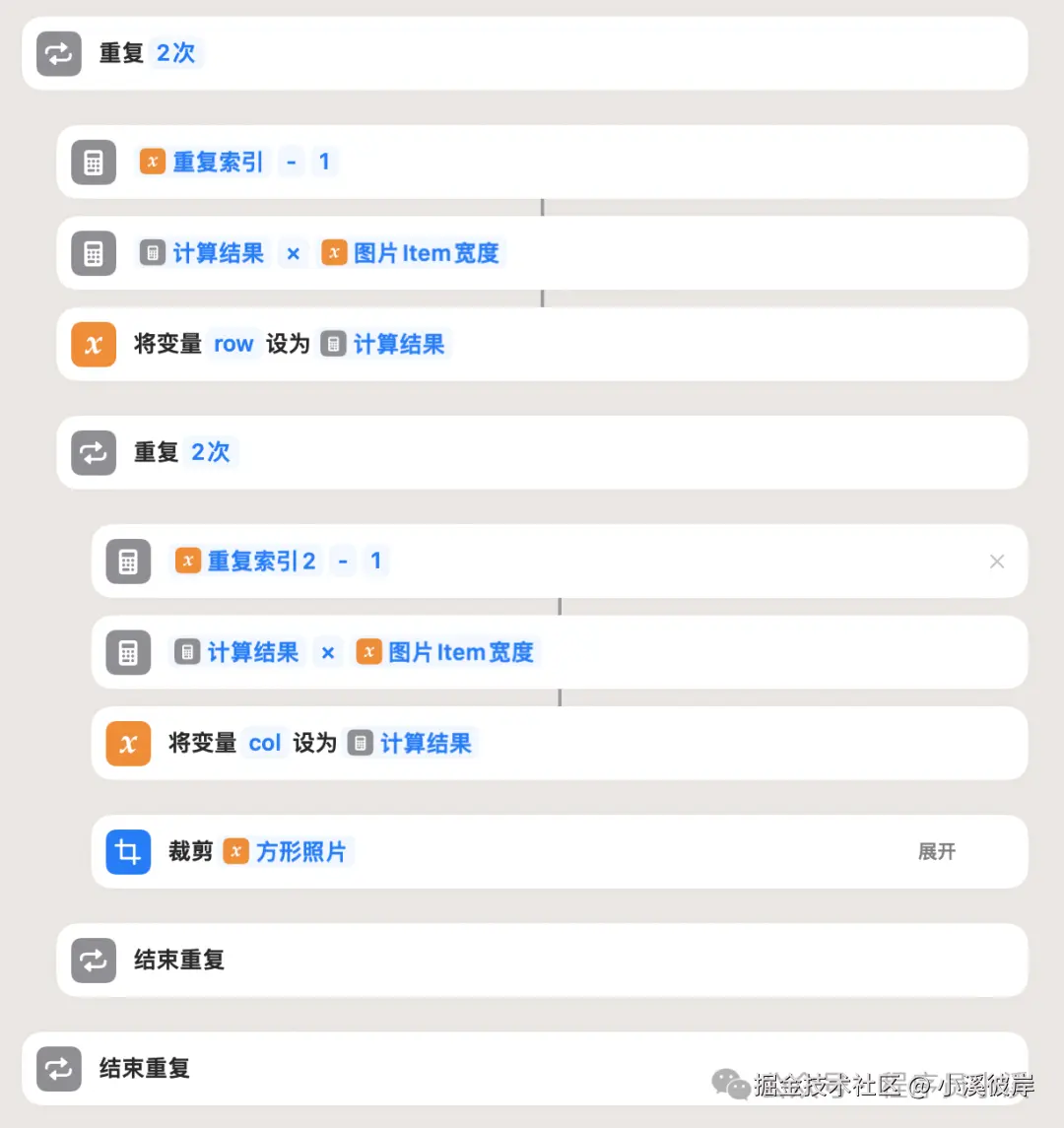Click the inner repeat loop icon
This screenshot has width=1064, height=1128.
click(92, 452)
